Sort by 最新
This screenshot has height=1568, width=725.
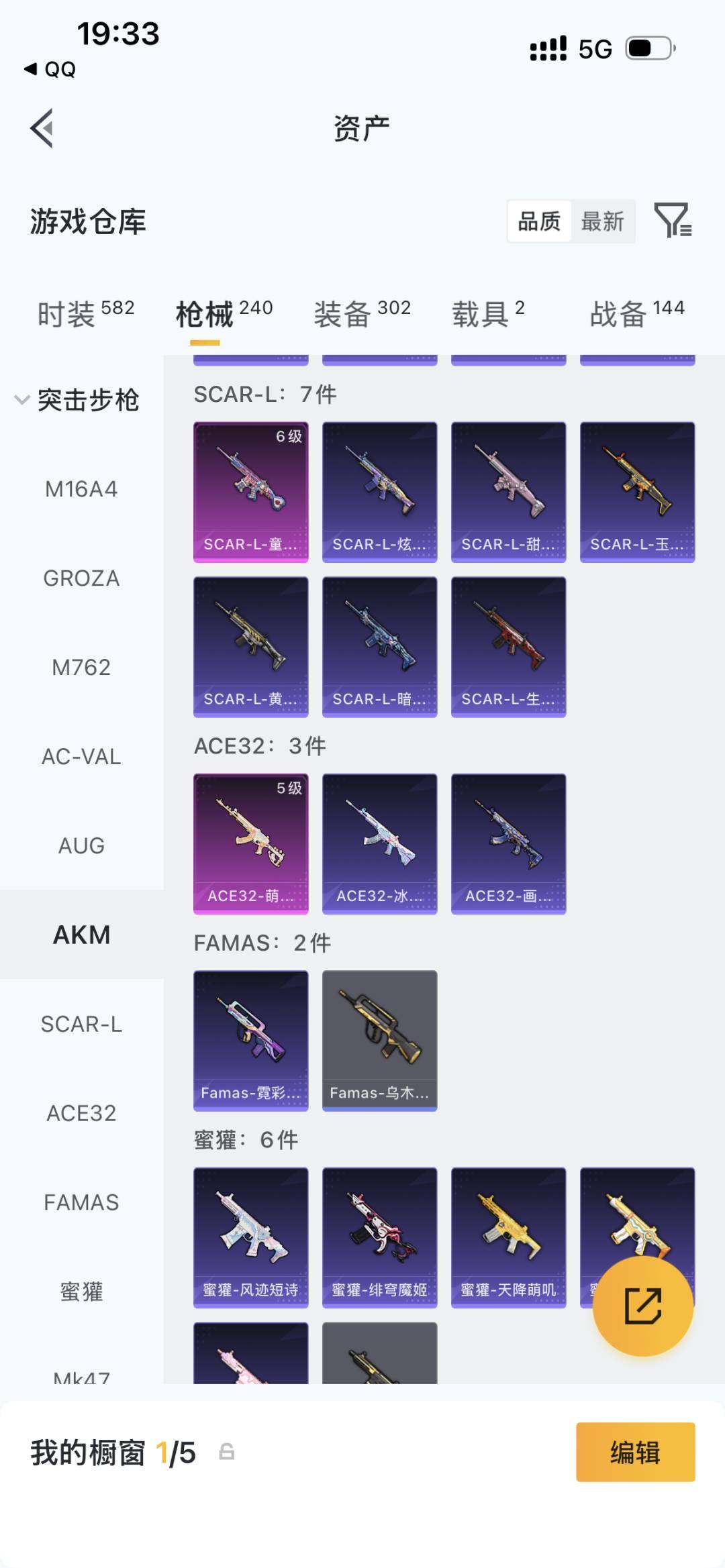(x=602, y=221)
